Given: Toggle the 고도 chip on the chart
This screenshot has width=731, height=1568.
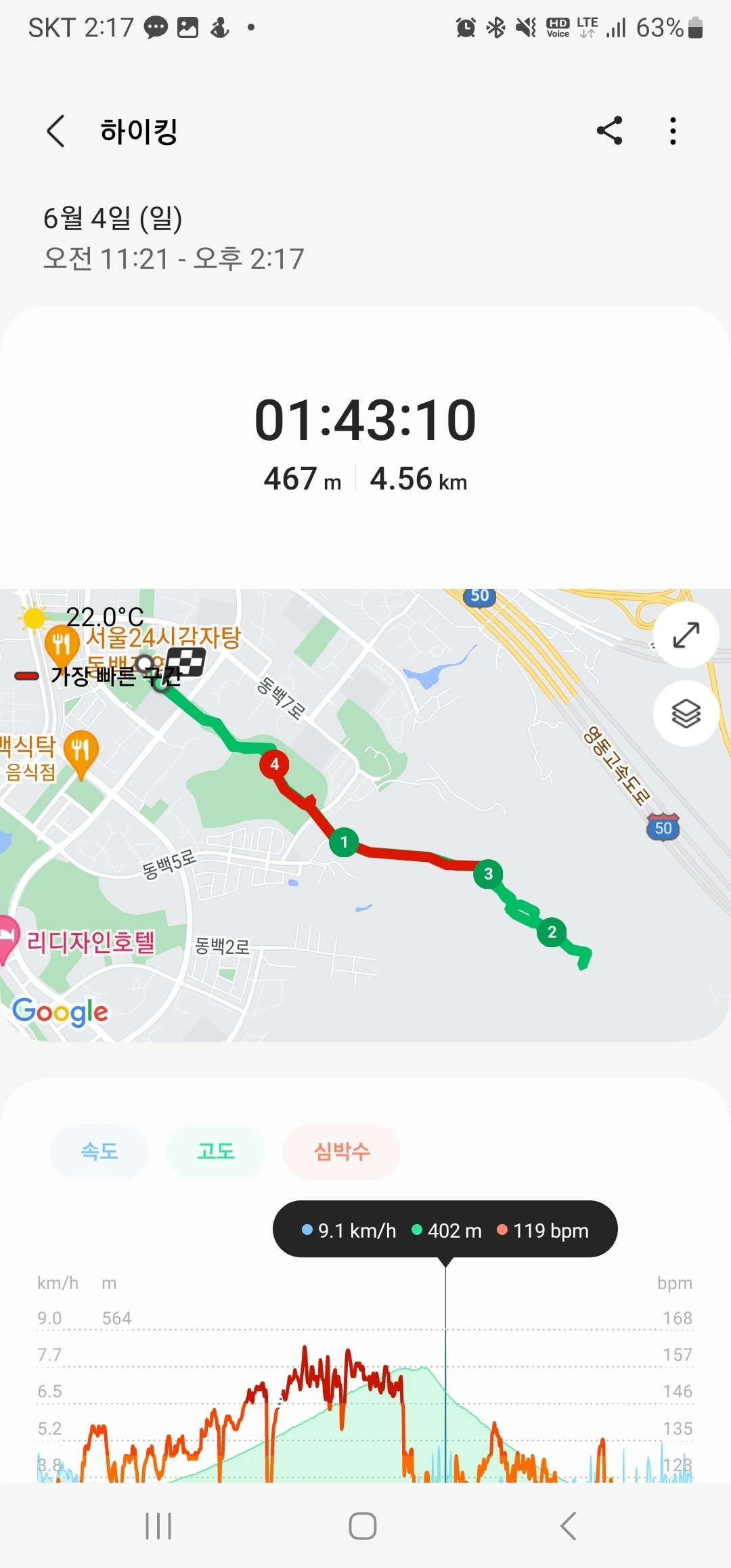Looking at the screenshot, I should pyautogui.click(x=215, y=1152).
